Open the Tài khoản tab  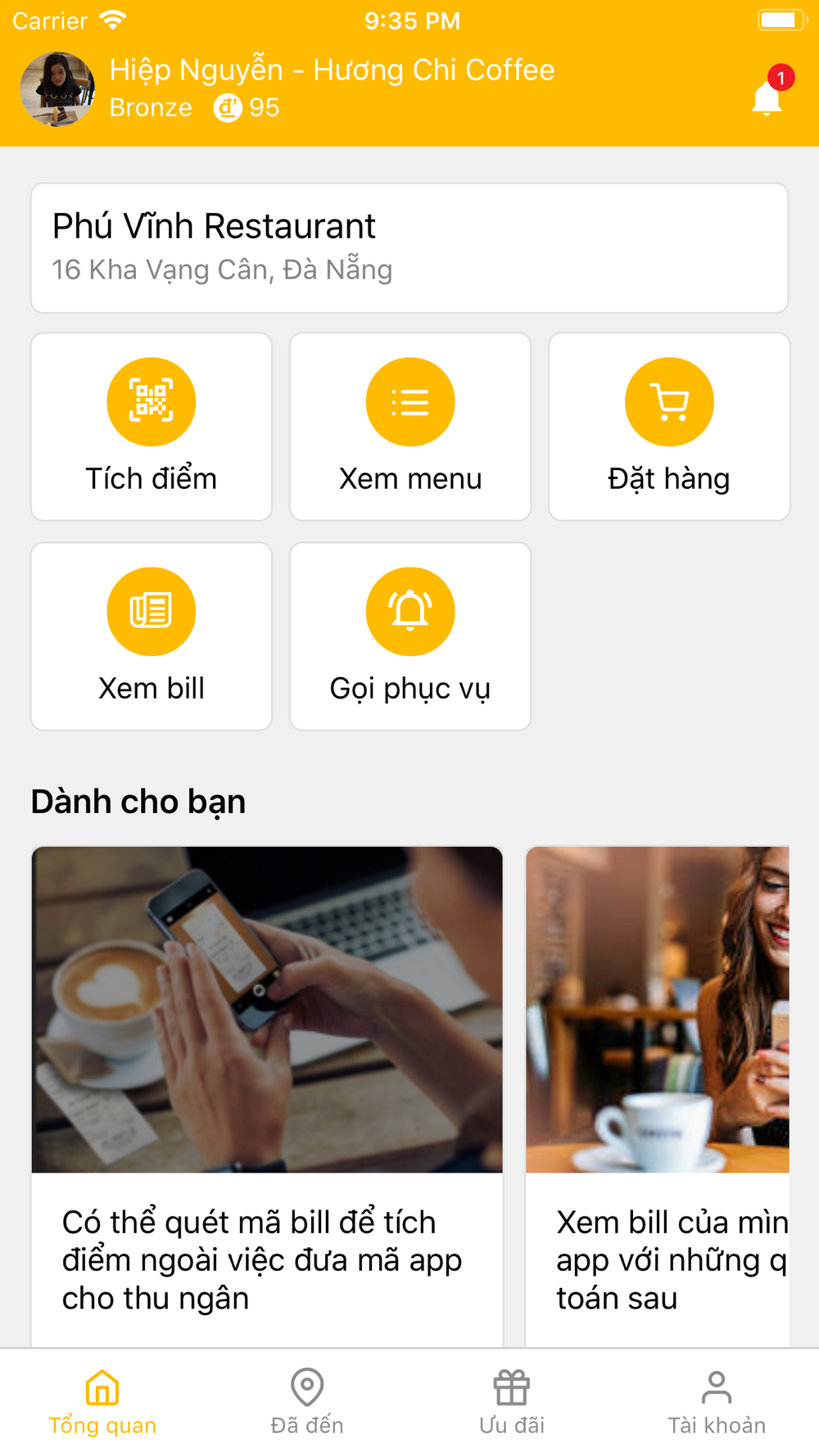point(717,1403)
